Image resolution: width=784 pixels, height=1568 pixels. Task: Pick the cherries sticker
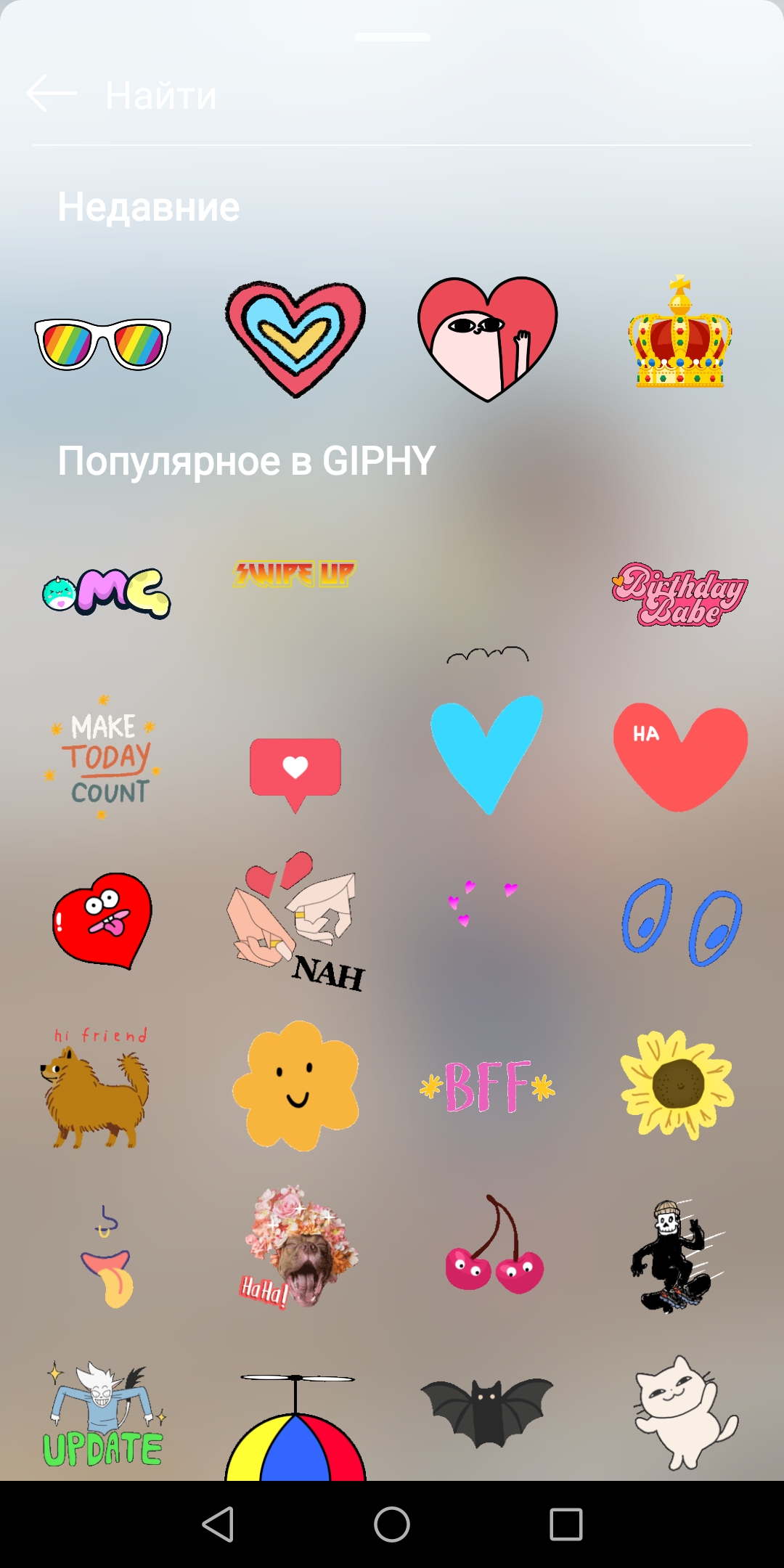coord(494,1247)
